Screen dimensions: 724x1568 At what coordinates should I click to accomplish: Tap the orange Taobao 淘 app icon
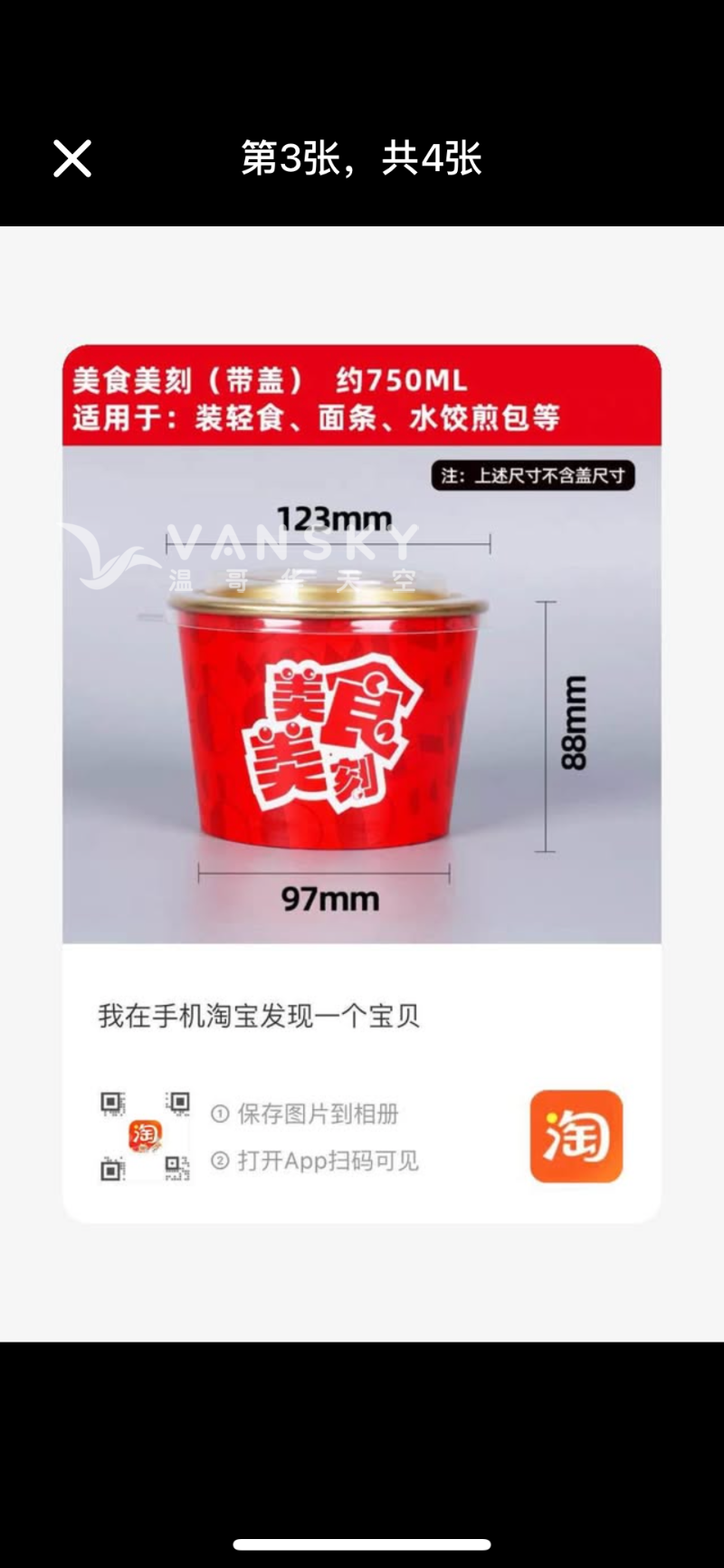(x=576, y=1137)
